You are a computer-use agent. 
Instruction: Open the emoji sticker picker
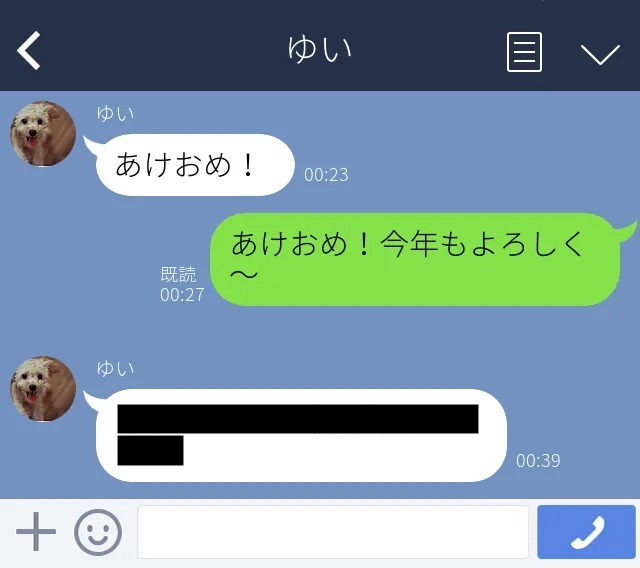click(x=98, y=532)
